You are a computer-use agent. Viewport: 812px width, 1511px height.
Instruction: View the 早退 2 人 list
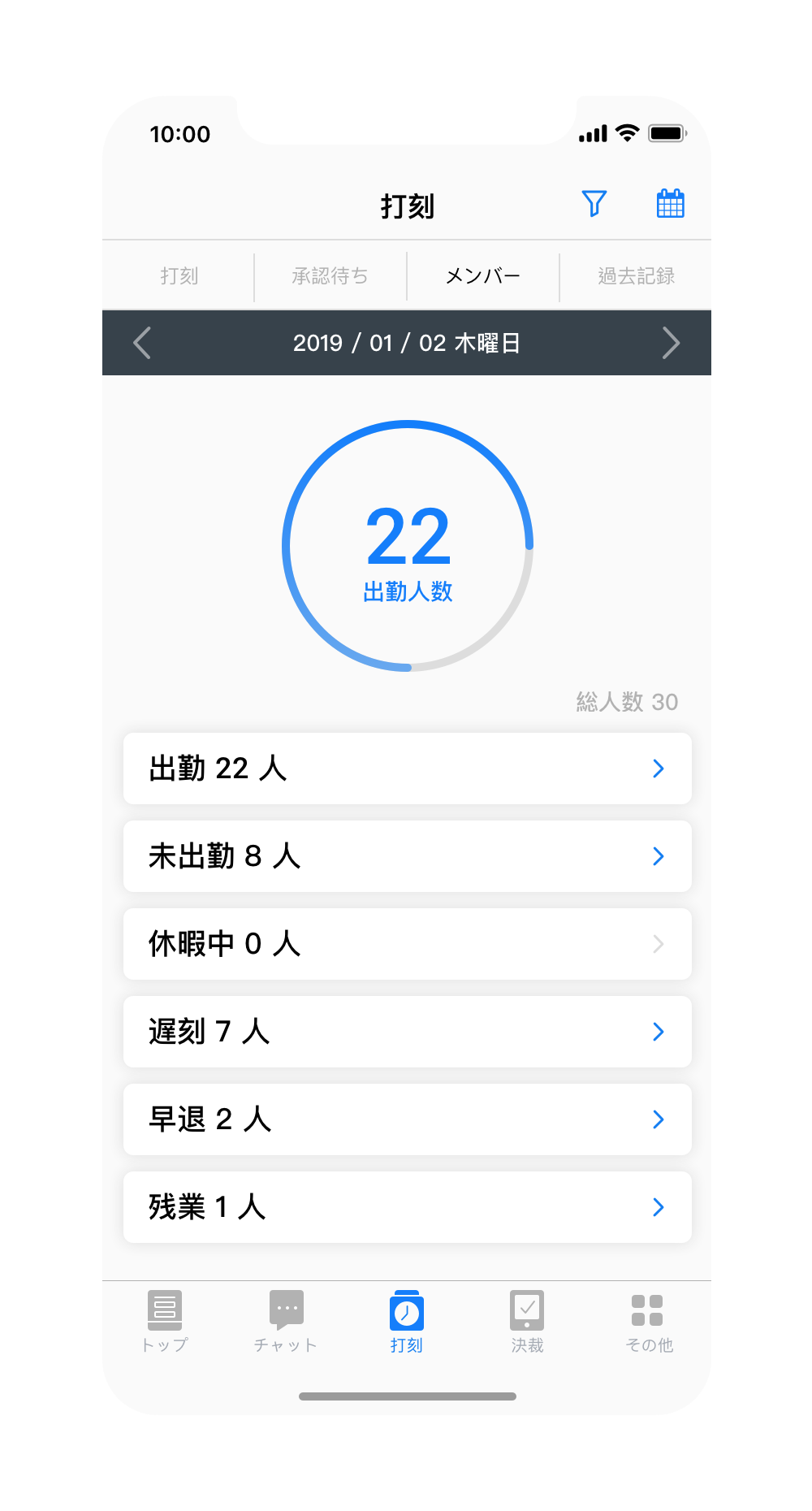[407, 1119]
